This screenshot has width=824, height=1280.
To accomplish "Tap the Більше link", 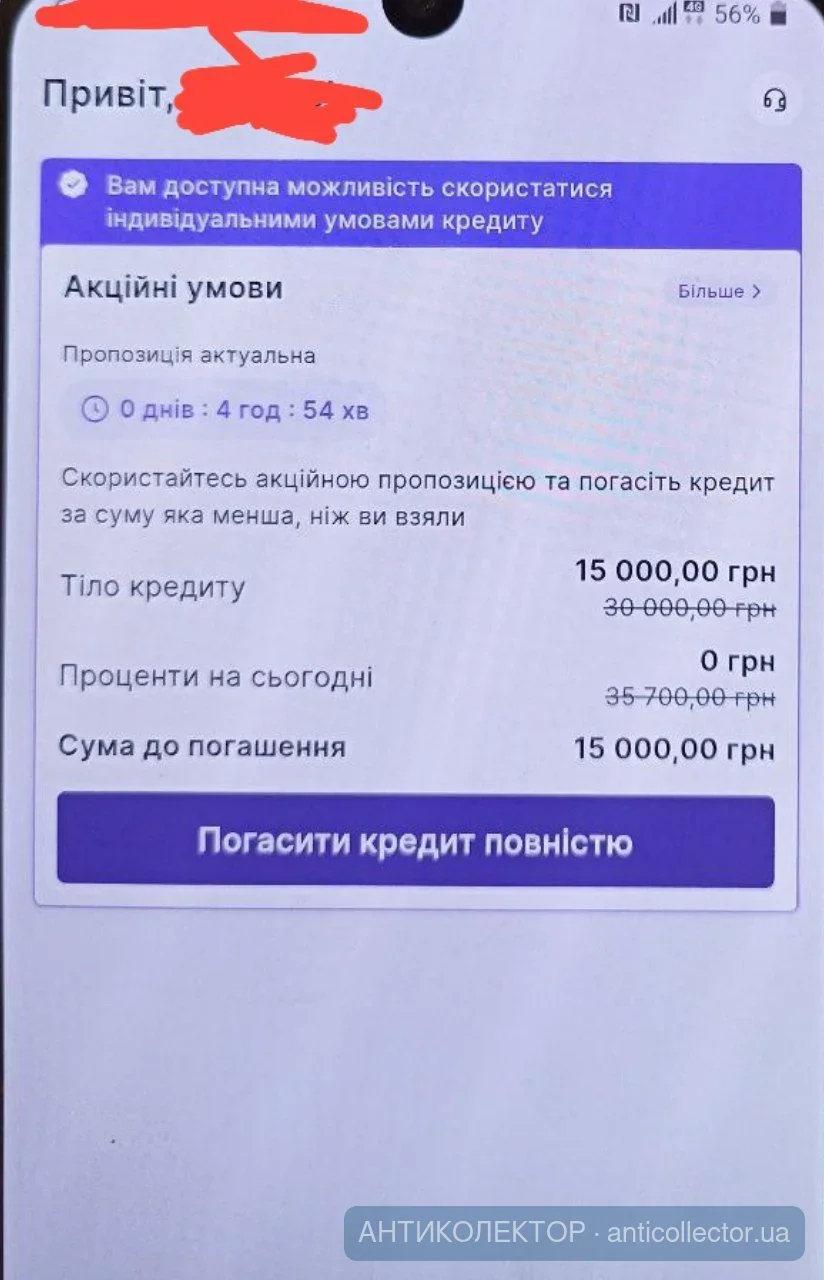I will click(719, 292).
